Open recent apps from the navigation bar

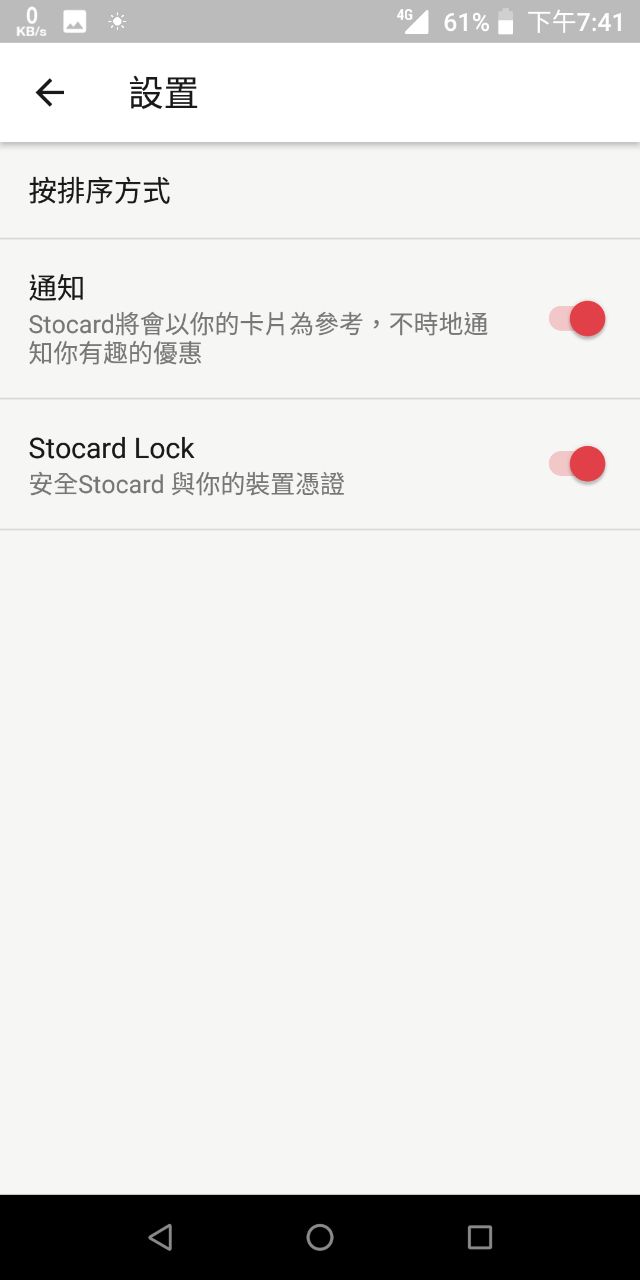[480, 1237]
